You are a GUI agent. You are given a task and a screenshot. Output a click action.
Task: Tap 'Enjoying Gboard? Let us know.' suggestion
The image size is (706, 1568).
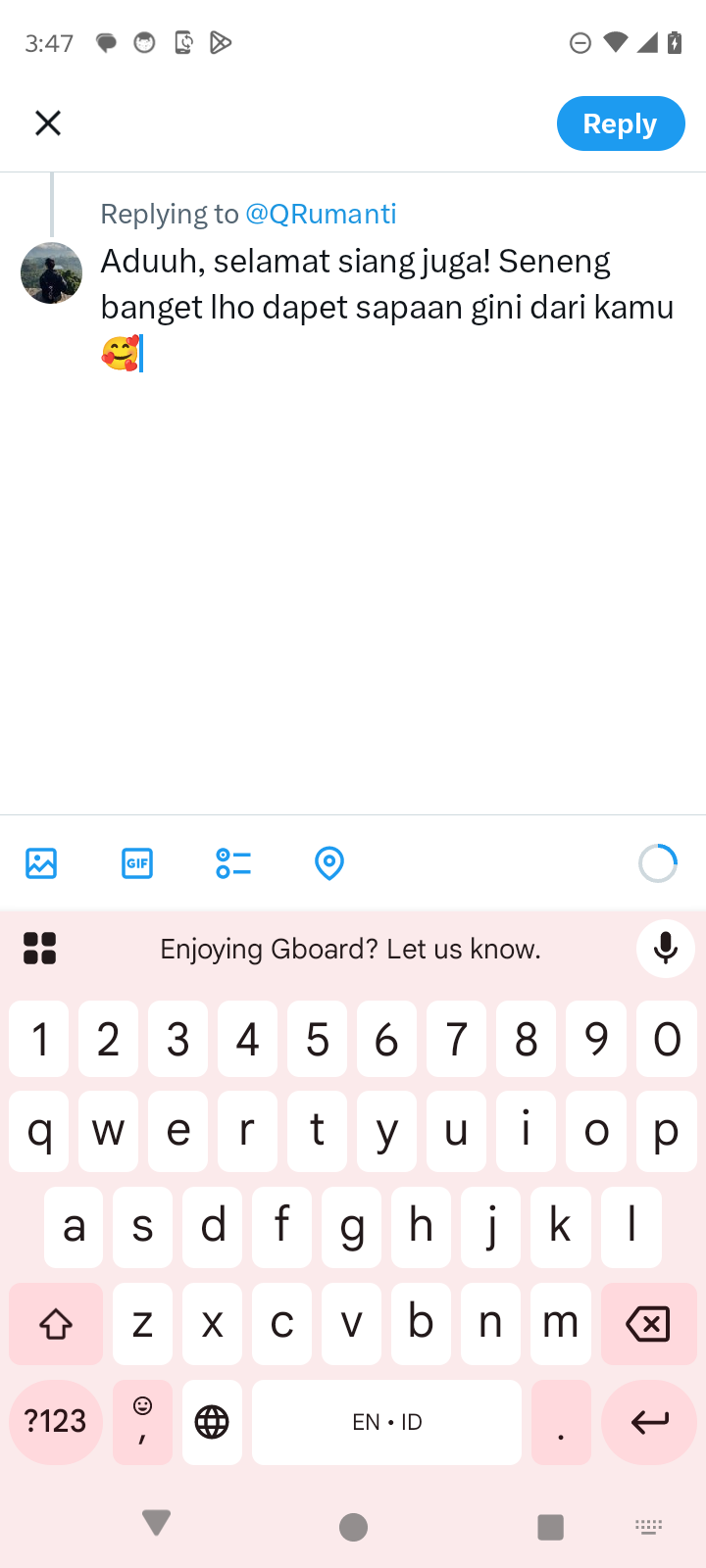(x=350, y=949)
